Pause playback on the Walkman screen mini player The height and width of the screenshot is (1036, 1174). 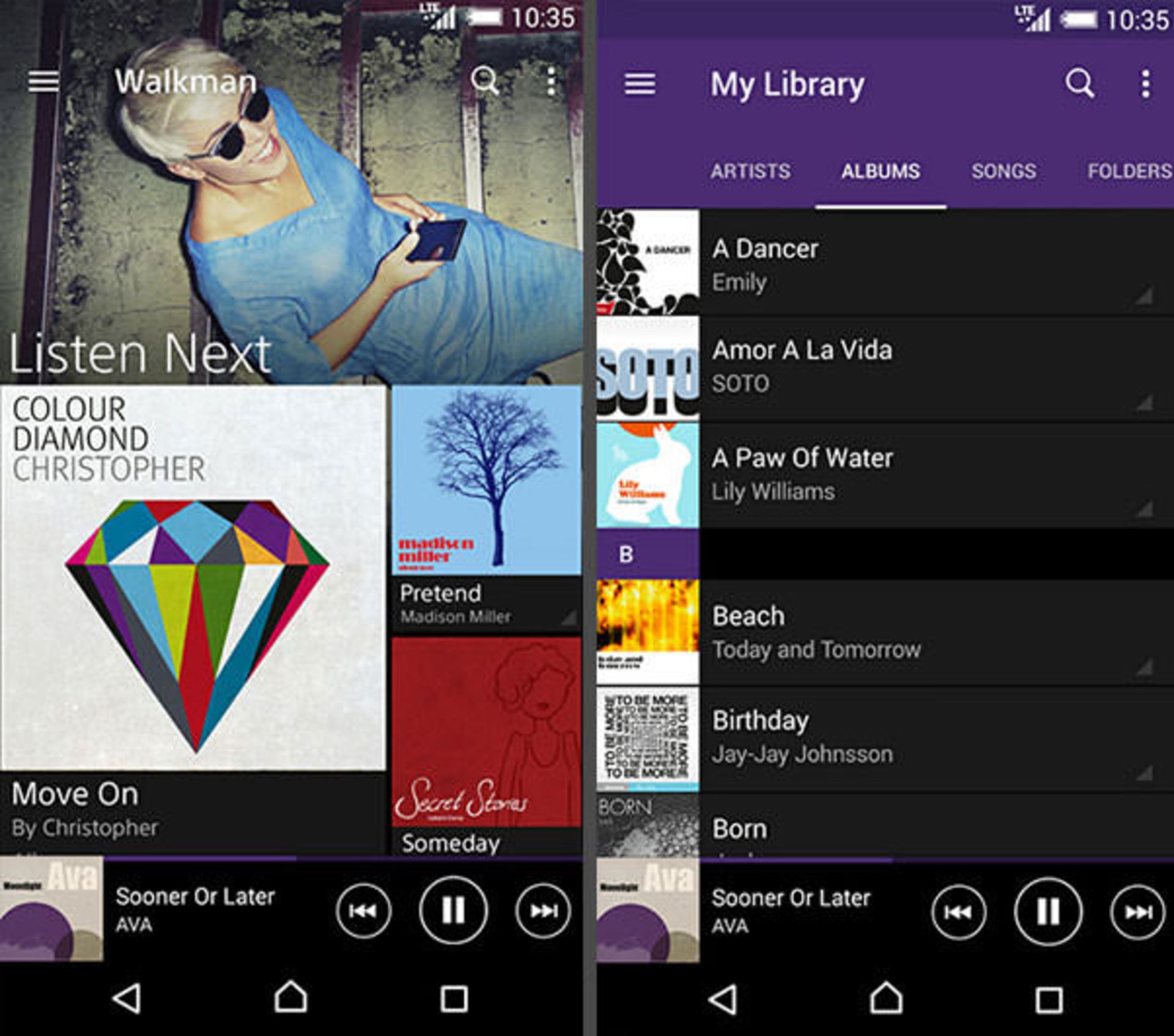tap(453, 911)
